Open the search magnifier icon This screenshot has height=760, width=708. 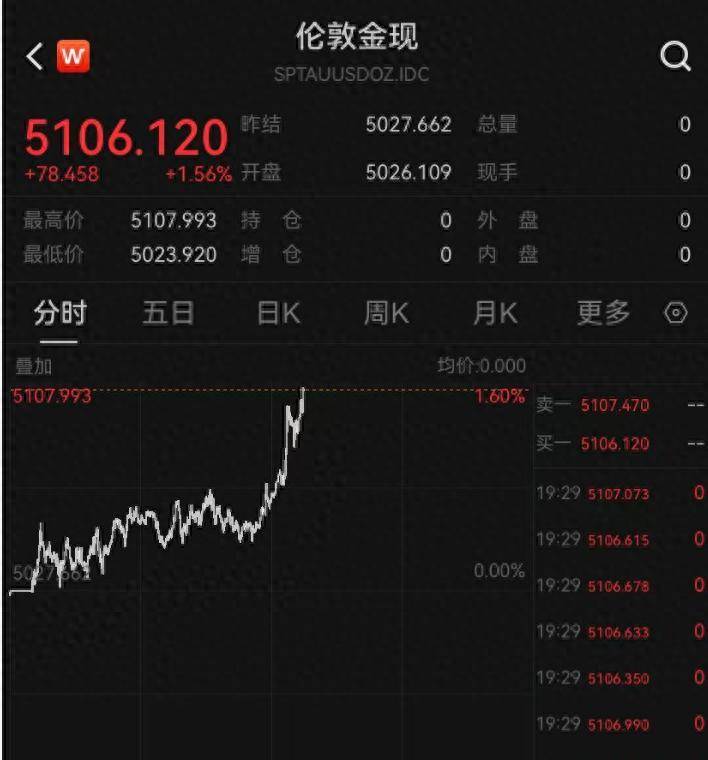(676, 57)
